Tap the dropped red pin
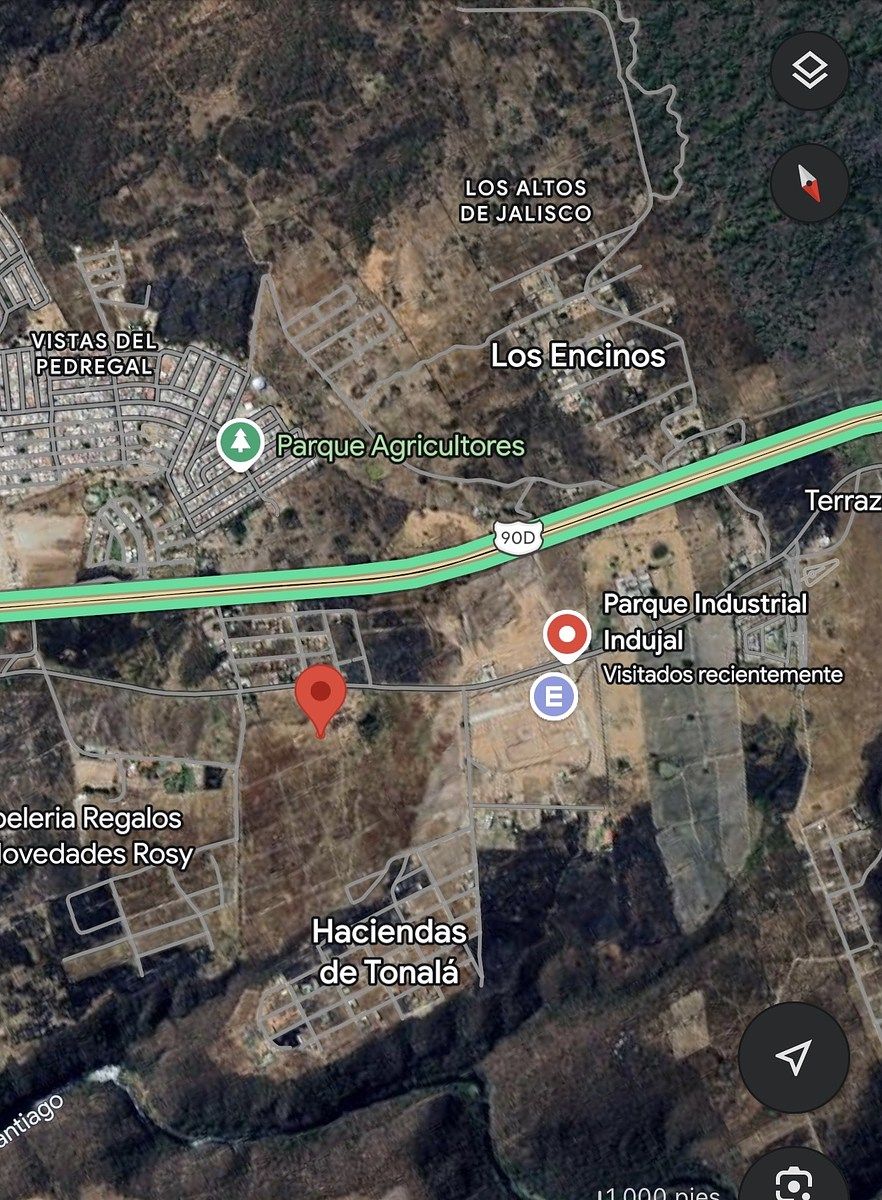The height and width of the screenshot is (1200, 882). (321, 696)
